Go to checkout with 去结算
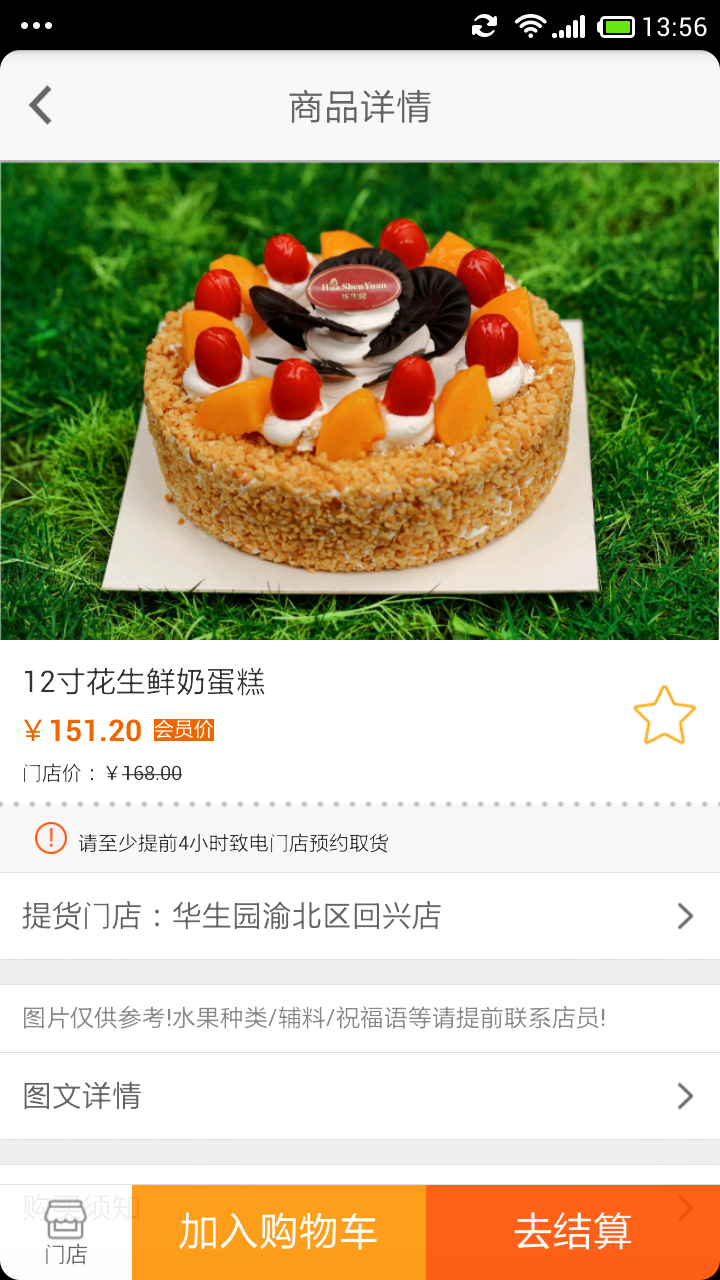The image size is (720, 1280). coord(572,1232)
